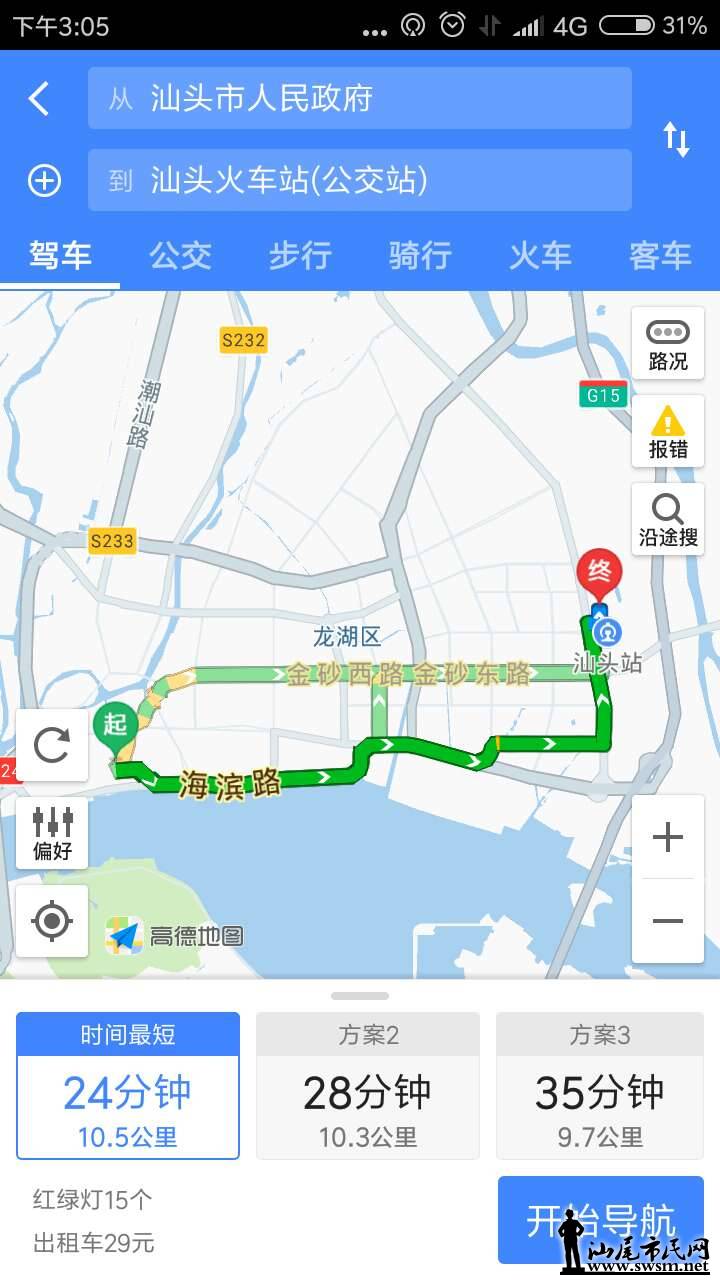This screenshot has width=720, height=1280.
Task: Switch to the 骑行 tab
Action: pyautogui.click(x=420, y=256)
